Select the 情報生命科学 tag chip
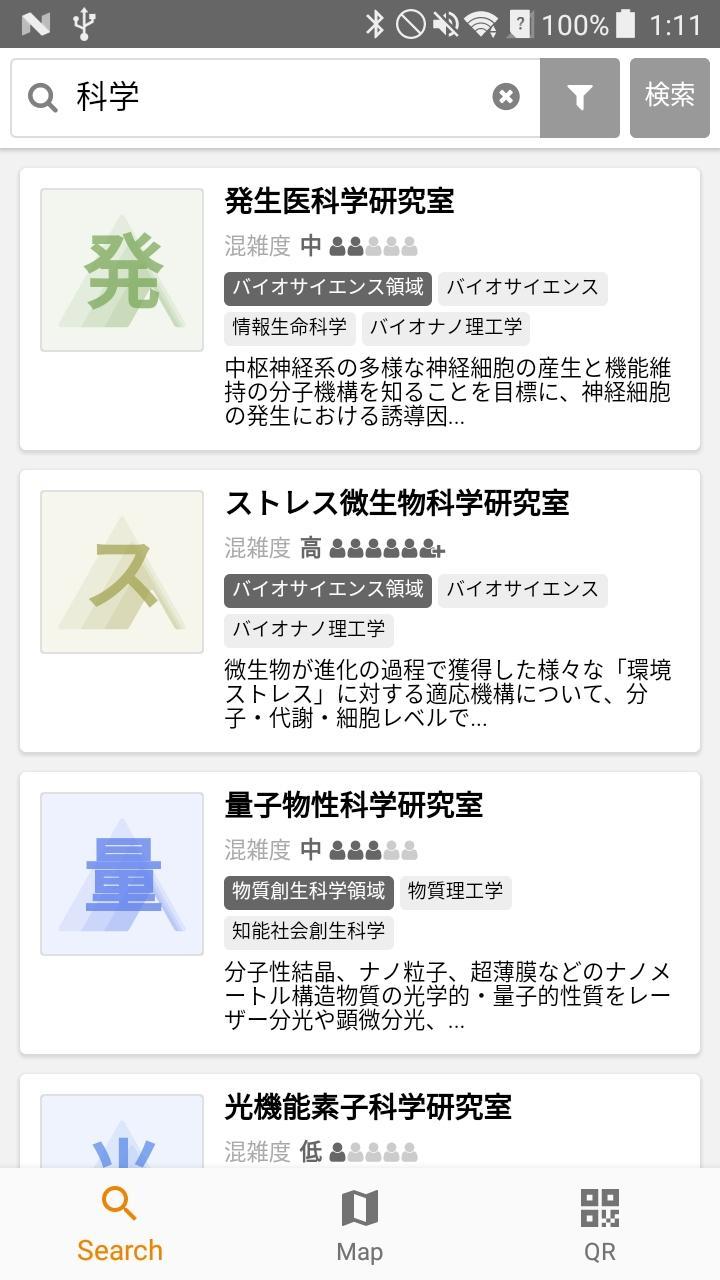The image size is (720, 1280). pos(290,327)
